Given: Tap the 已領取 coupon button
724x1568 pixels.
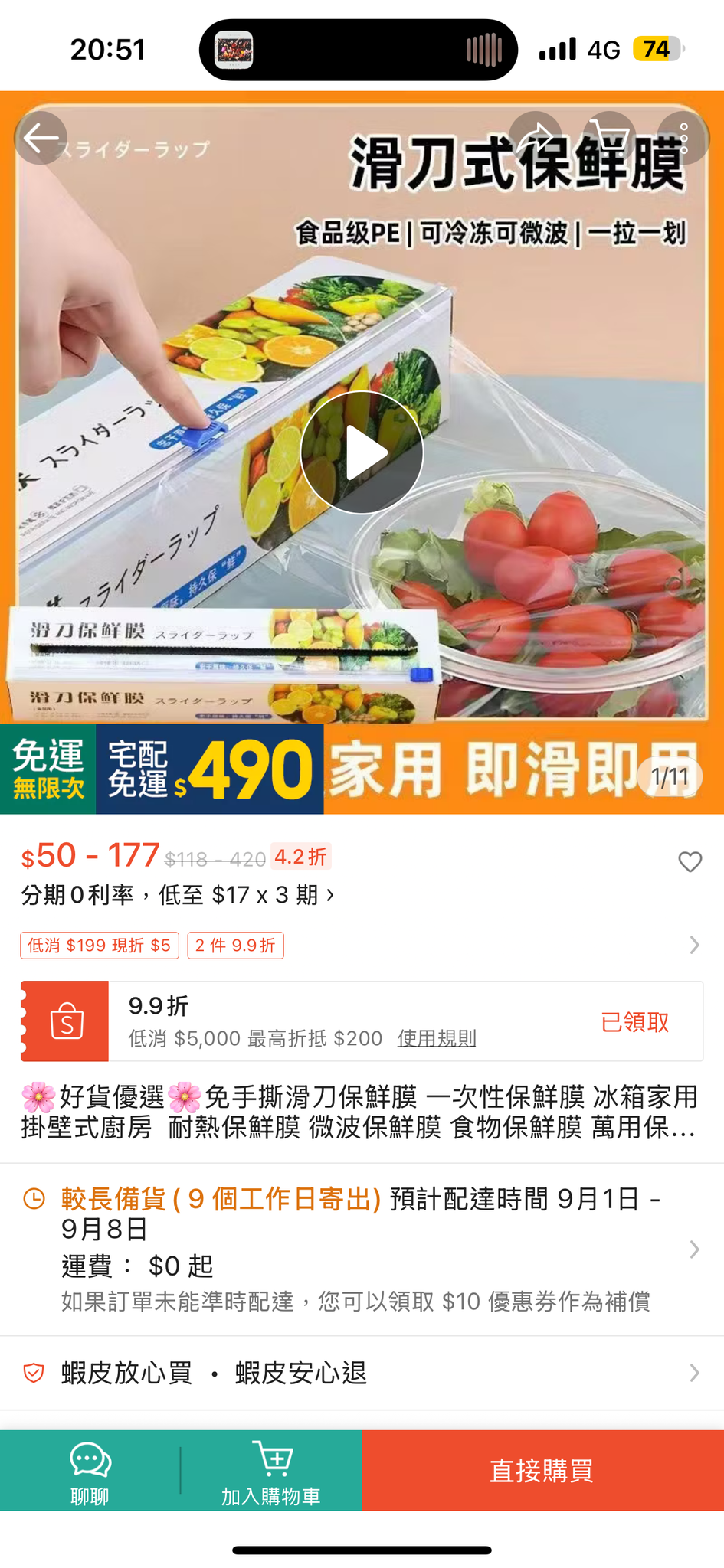Looking at the screenshot, I should [x=634, y=1021].
